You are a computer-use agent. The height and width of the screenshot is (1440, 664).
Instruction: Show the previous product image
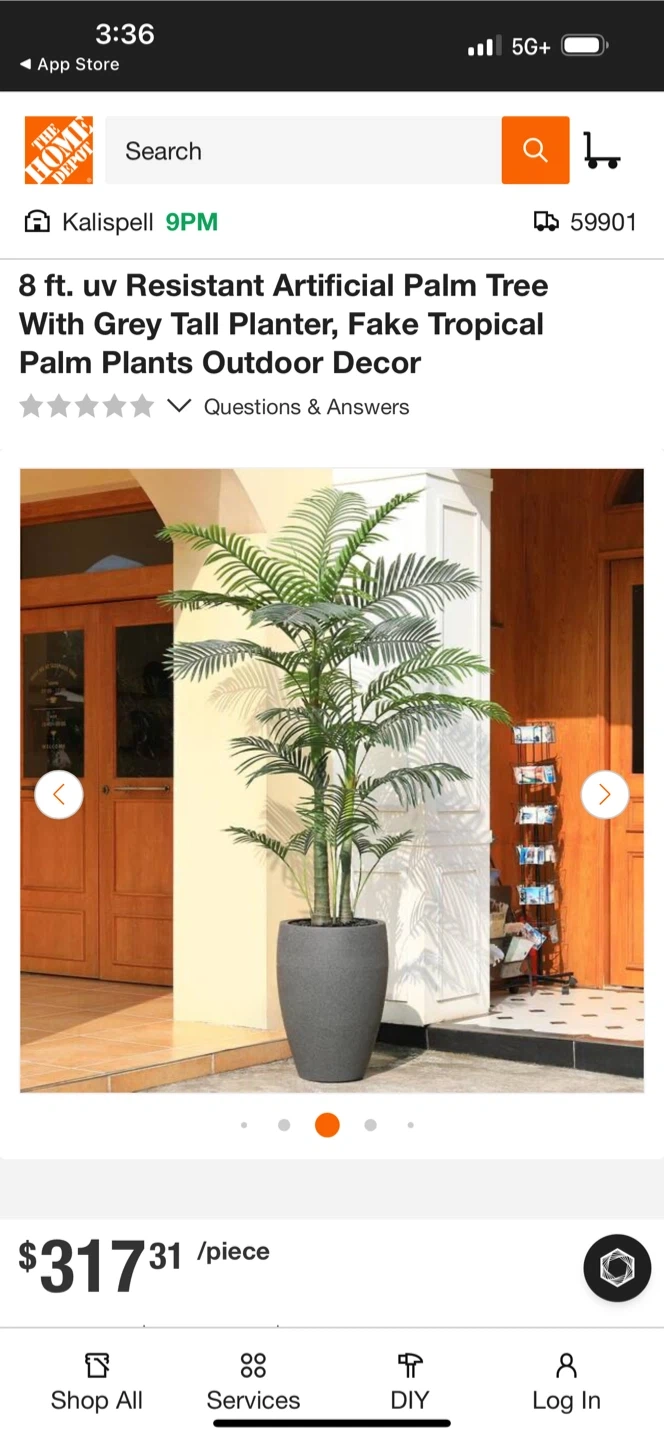(59, 795)
